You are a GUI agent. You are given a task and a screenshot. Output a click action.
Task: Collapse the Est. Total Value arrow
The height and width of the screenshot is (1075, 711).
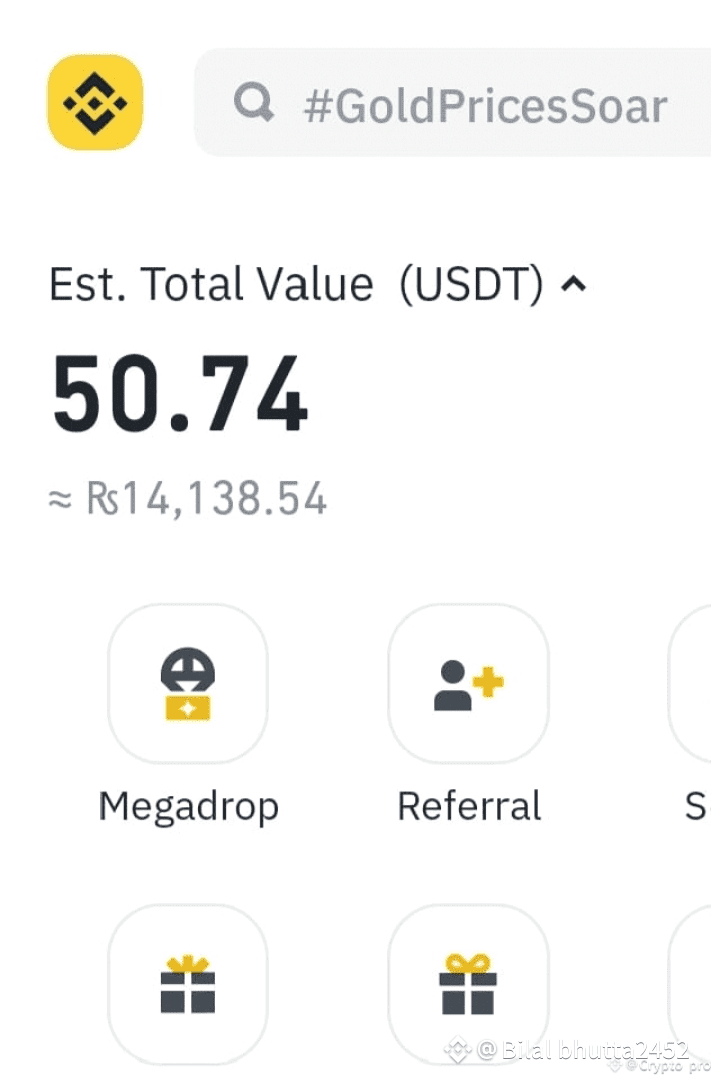pos(573,285)
